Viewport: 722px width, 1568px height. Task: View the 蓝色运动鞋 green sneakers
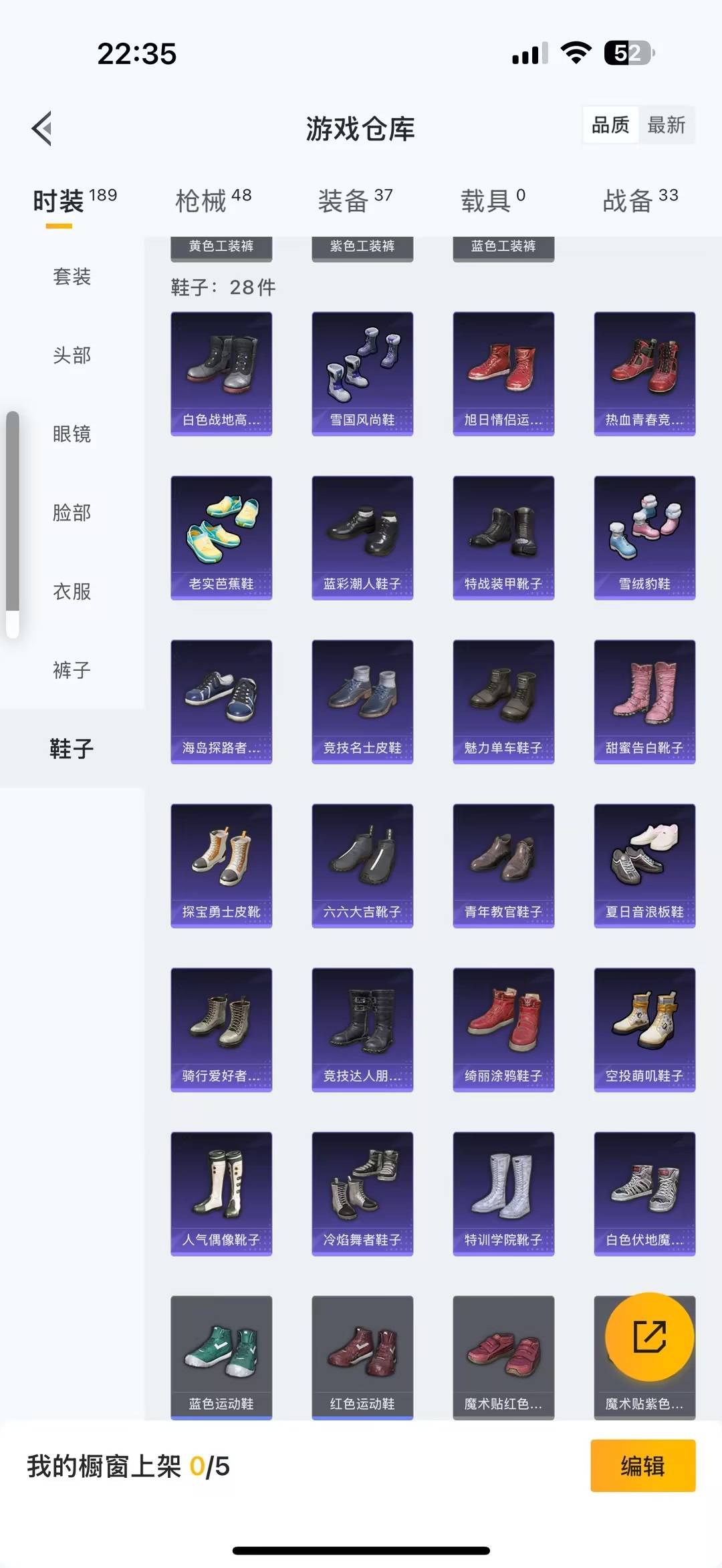pos(221,1356)
